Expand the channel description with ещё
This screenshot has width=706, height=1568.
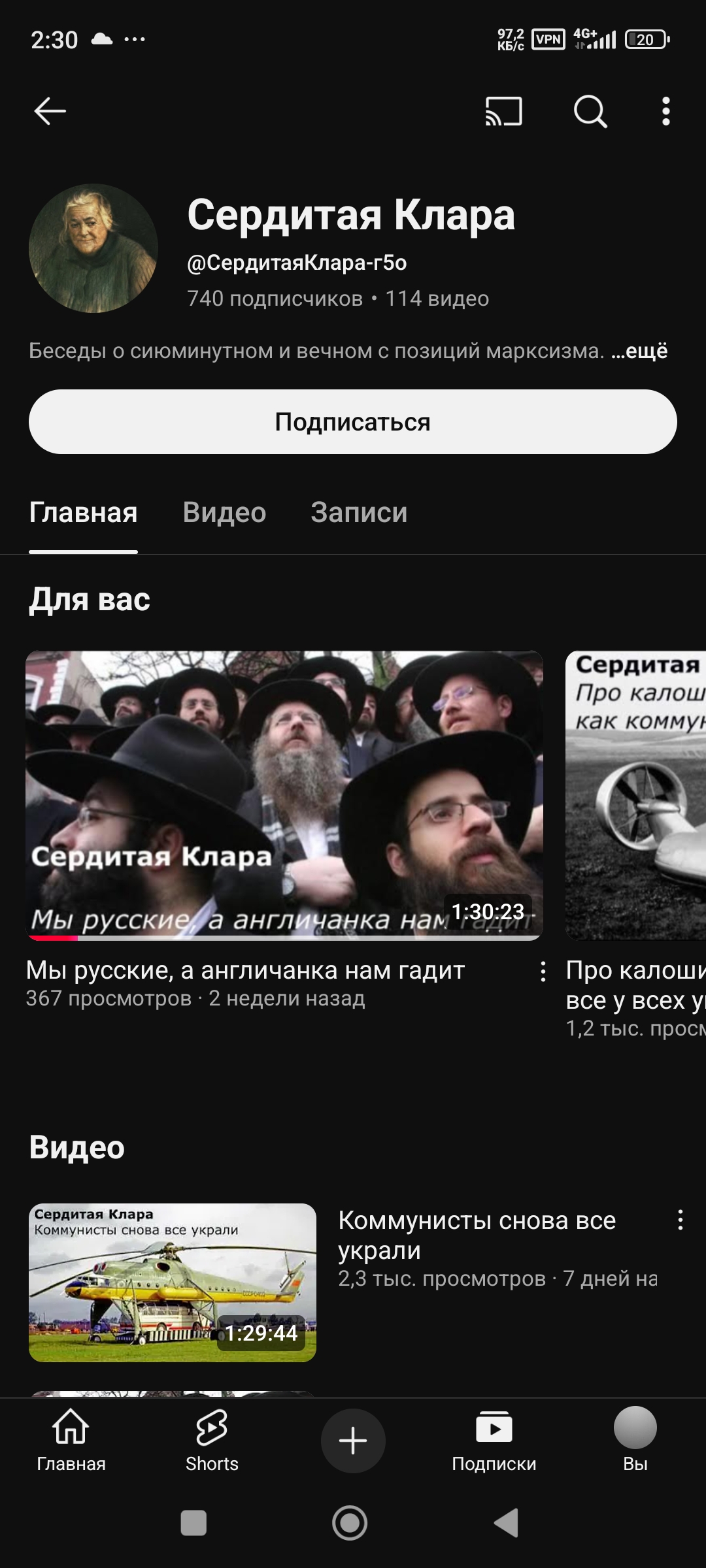click(639, 351)
